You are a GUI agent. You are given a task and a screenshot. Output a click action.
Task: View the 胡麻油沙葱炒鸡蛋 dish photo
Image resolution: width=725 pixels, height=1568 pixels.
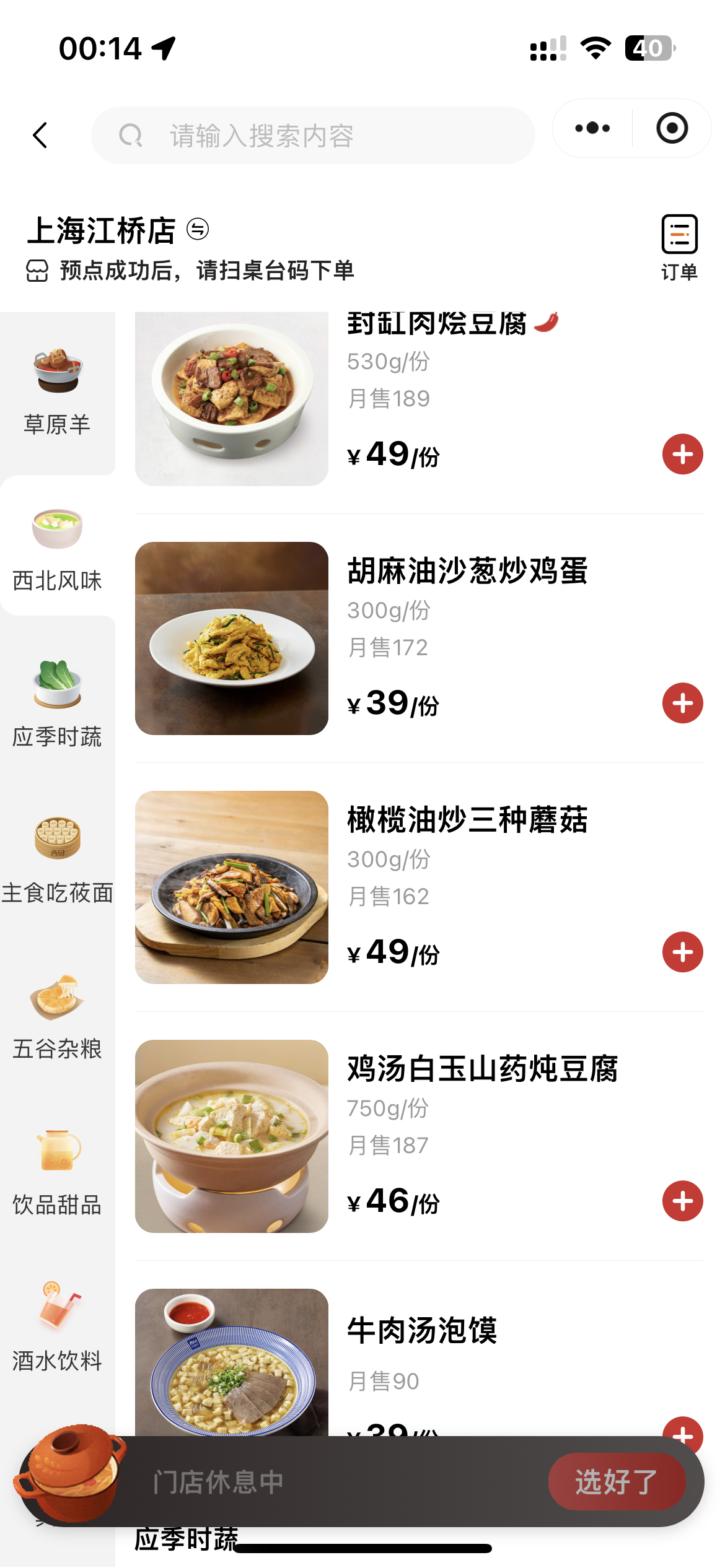tap(232, 638)
